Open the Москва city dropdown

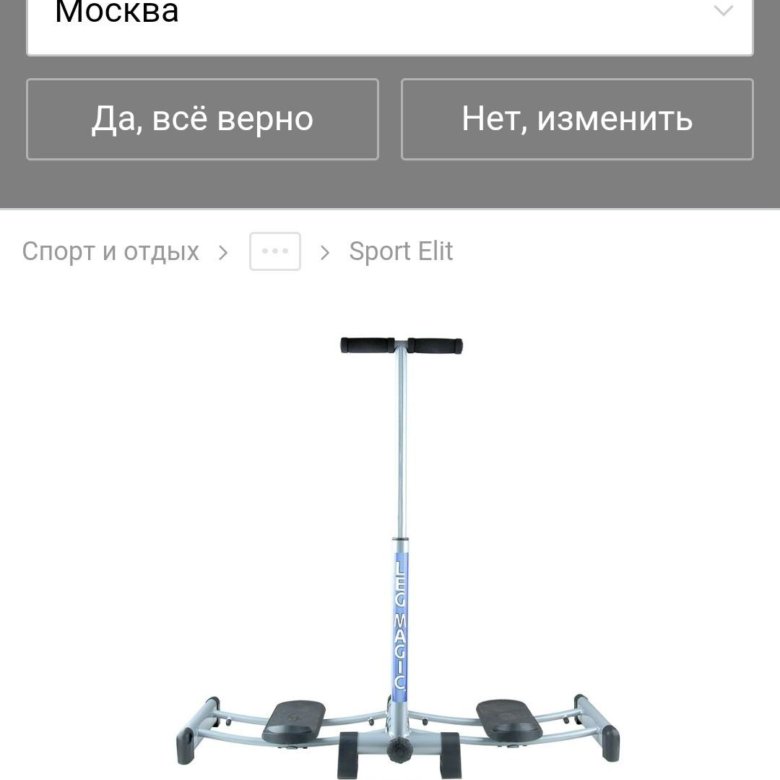pyautogui.click(x=389, y=20)
